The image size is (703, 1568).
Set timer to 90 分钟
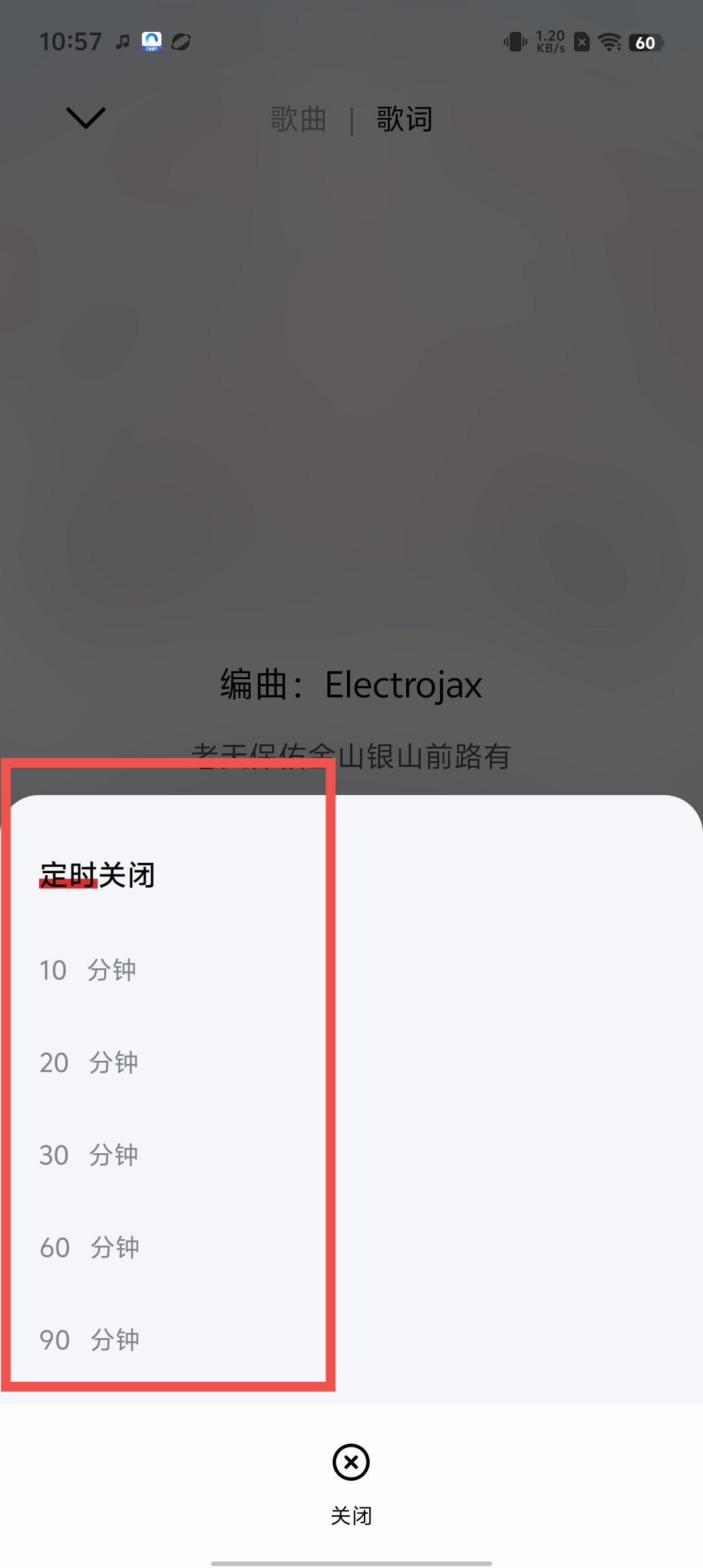(x=89, y=1340)
